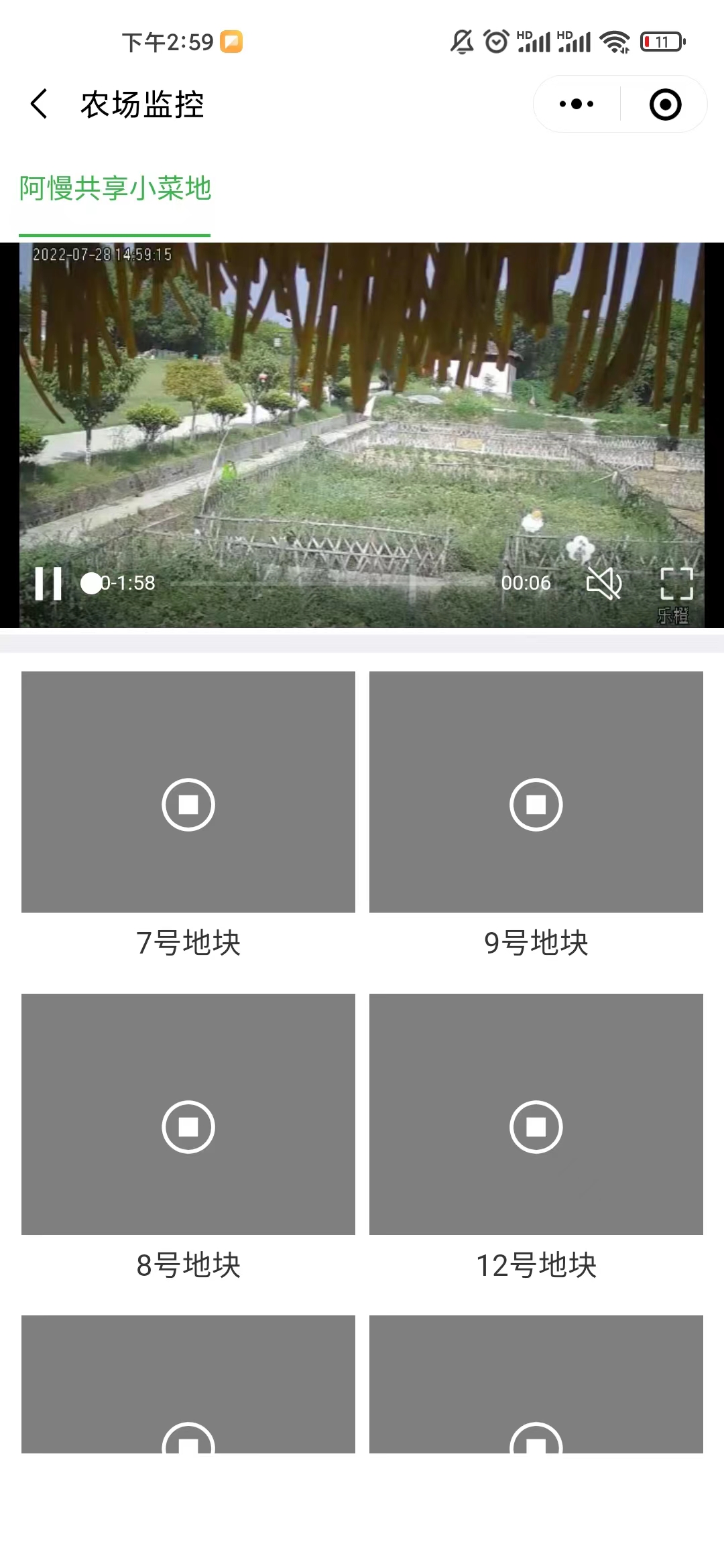View the 12号地块 camera feed
The width and height of the screenshot is (724, 1568).
(536, 1126)
